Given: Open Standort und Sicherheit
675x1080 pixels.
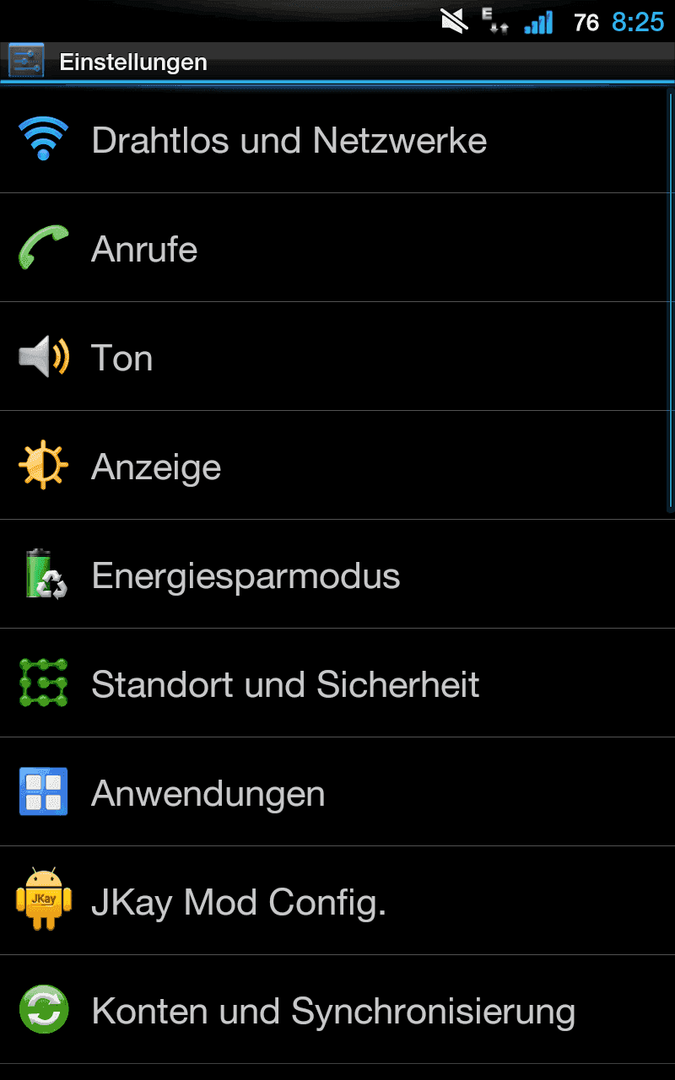Looking at the screenshot, I should pos(338,683).
